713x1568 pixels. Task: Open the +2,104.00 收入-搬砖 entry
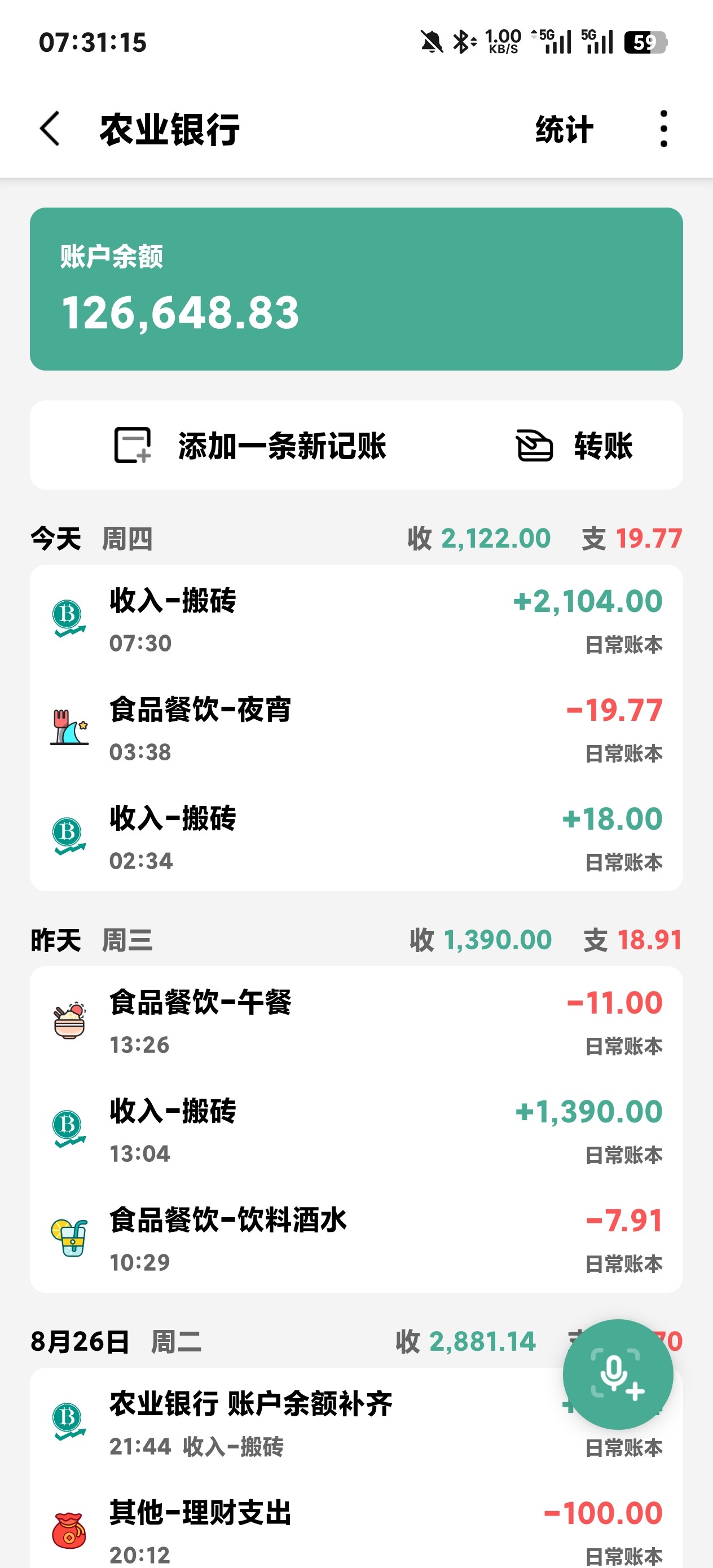(356, 620)
